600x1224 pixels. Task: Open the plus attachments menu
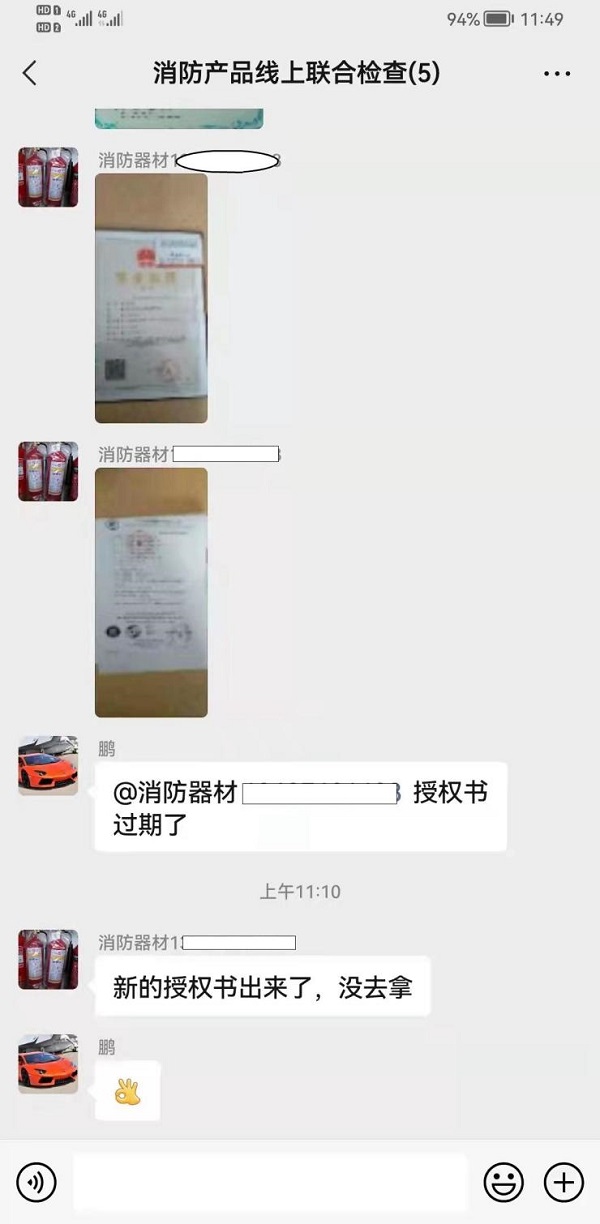point(563,1183)
